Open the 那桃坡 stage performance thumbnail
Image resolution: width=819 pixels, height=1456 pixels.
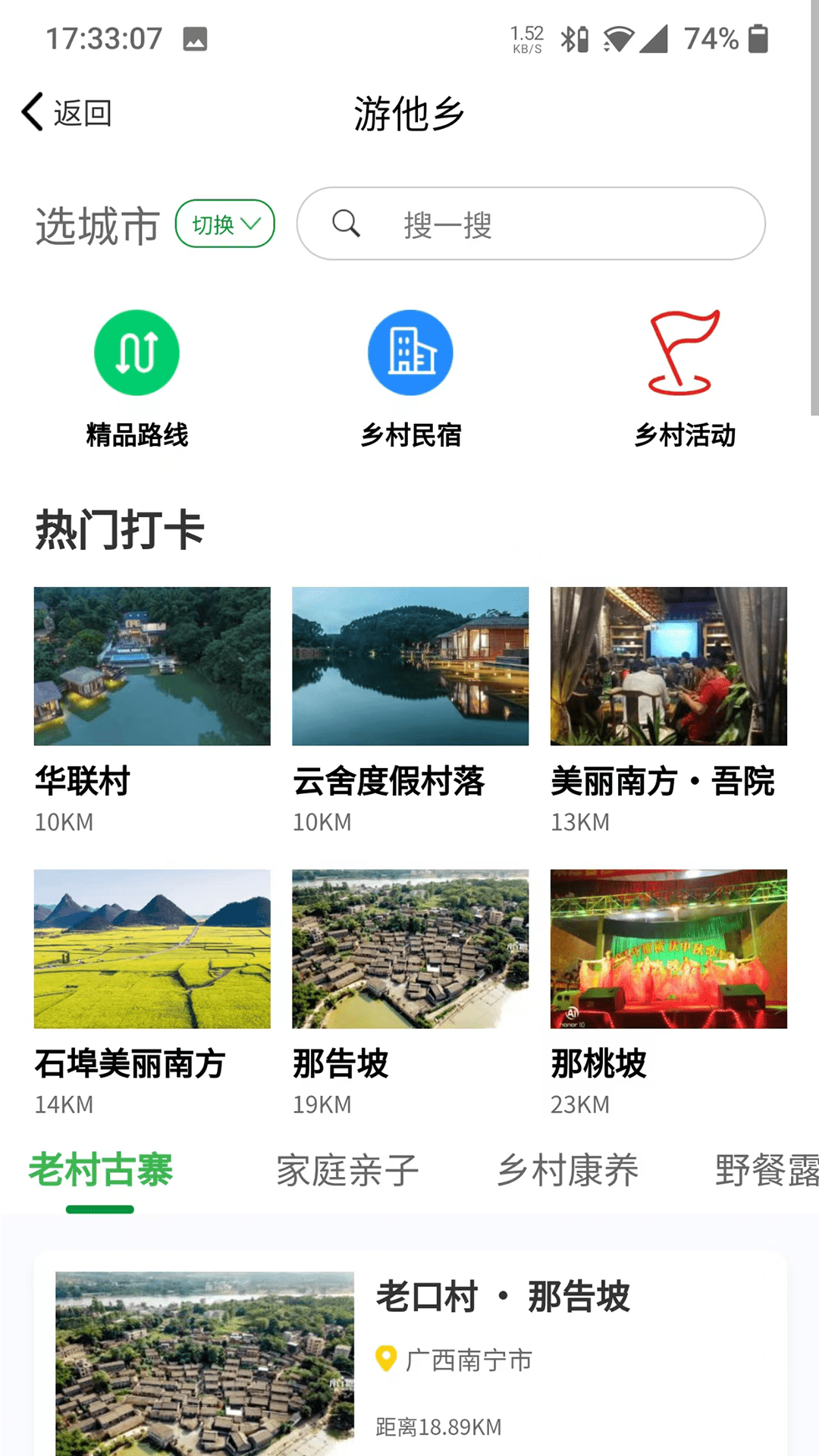pos(669,946)
